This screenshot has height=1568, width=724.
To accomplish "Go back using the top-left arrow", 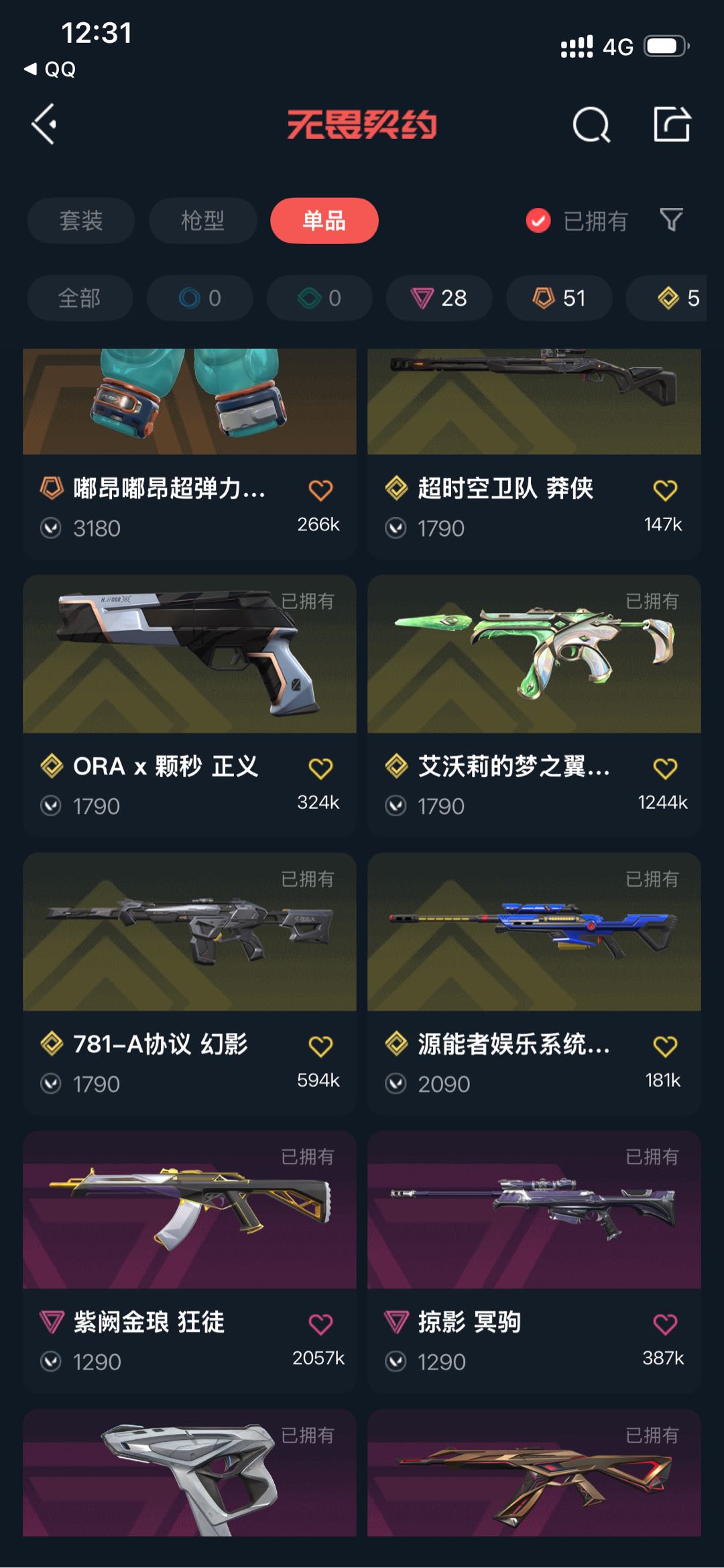I will click(x=44, y=124).
